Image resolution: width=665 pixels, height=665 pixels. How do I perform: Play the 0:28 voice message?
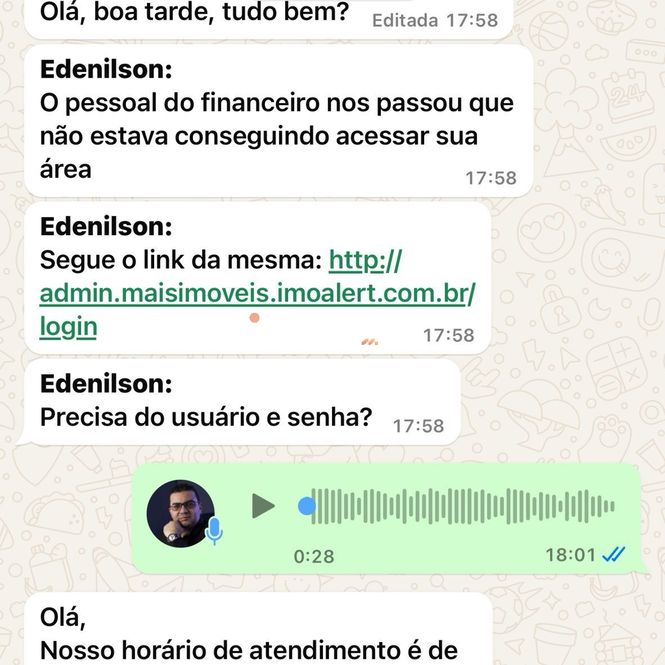point(263,506)
